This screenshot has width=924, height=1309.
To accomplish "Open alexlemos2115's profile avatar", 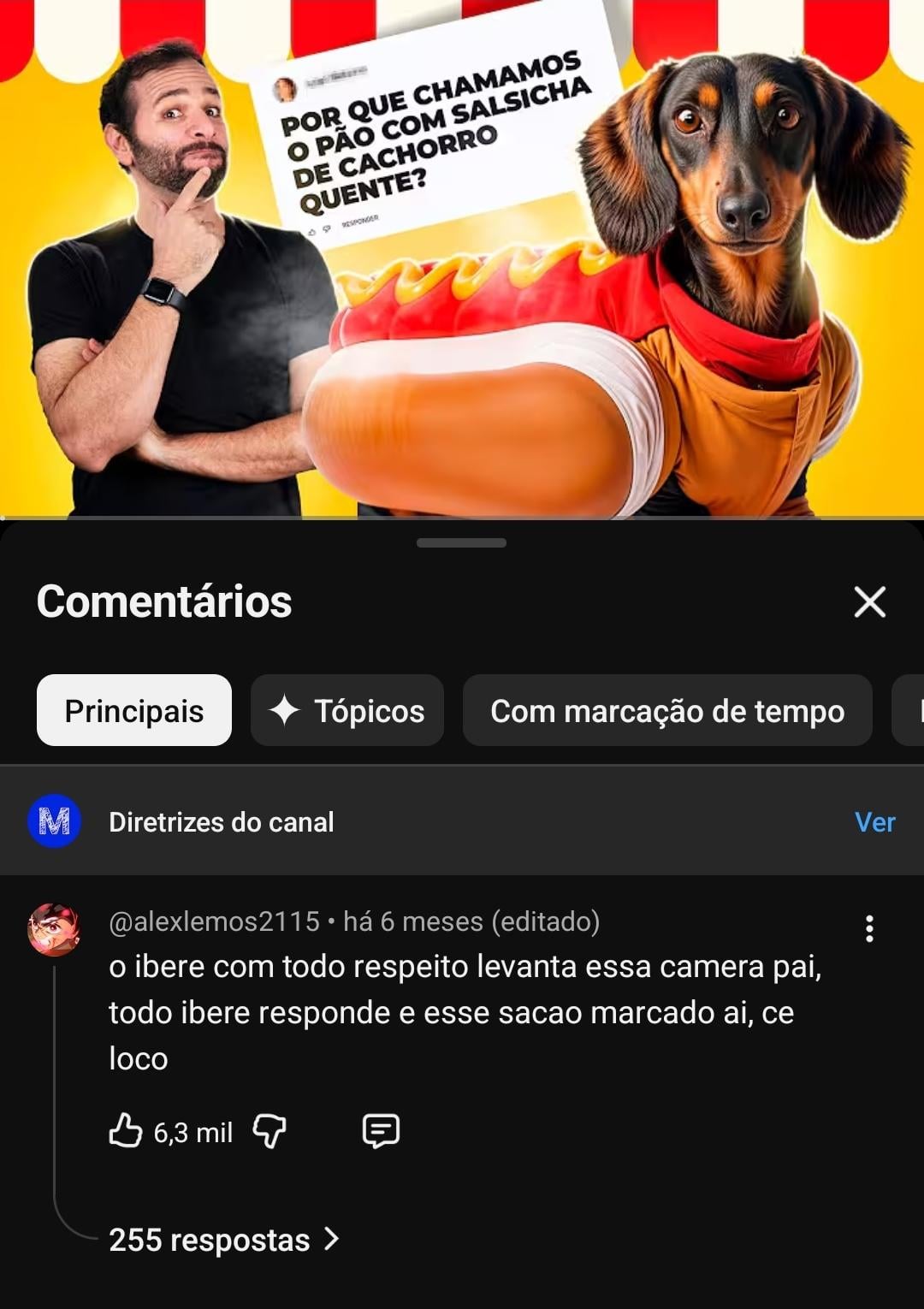I will point(54,929).
